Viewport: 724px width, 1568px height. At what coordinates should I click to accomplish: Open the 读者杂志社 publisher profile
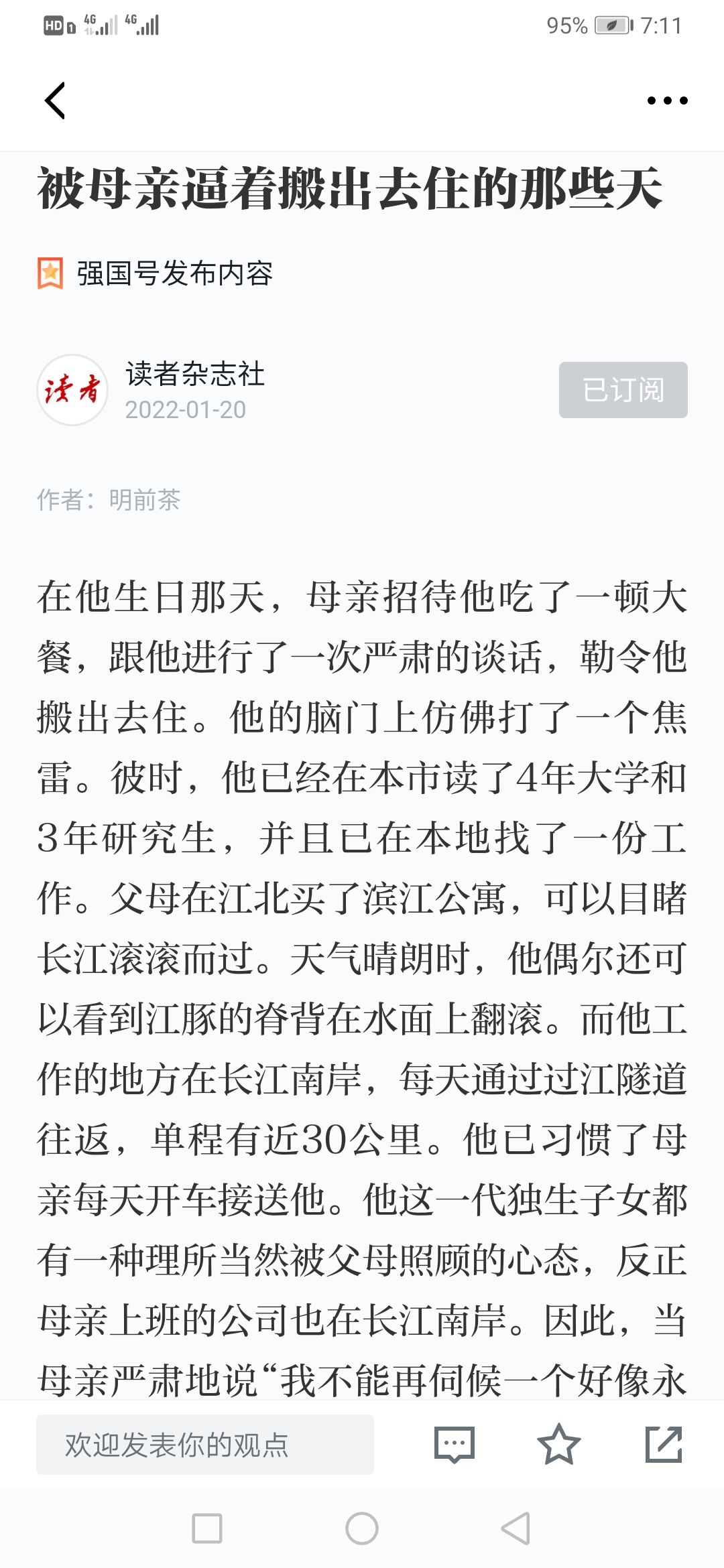point(194,374)
